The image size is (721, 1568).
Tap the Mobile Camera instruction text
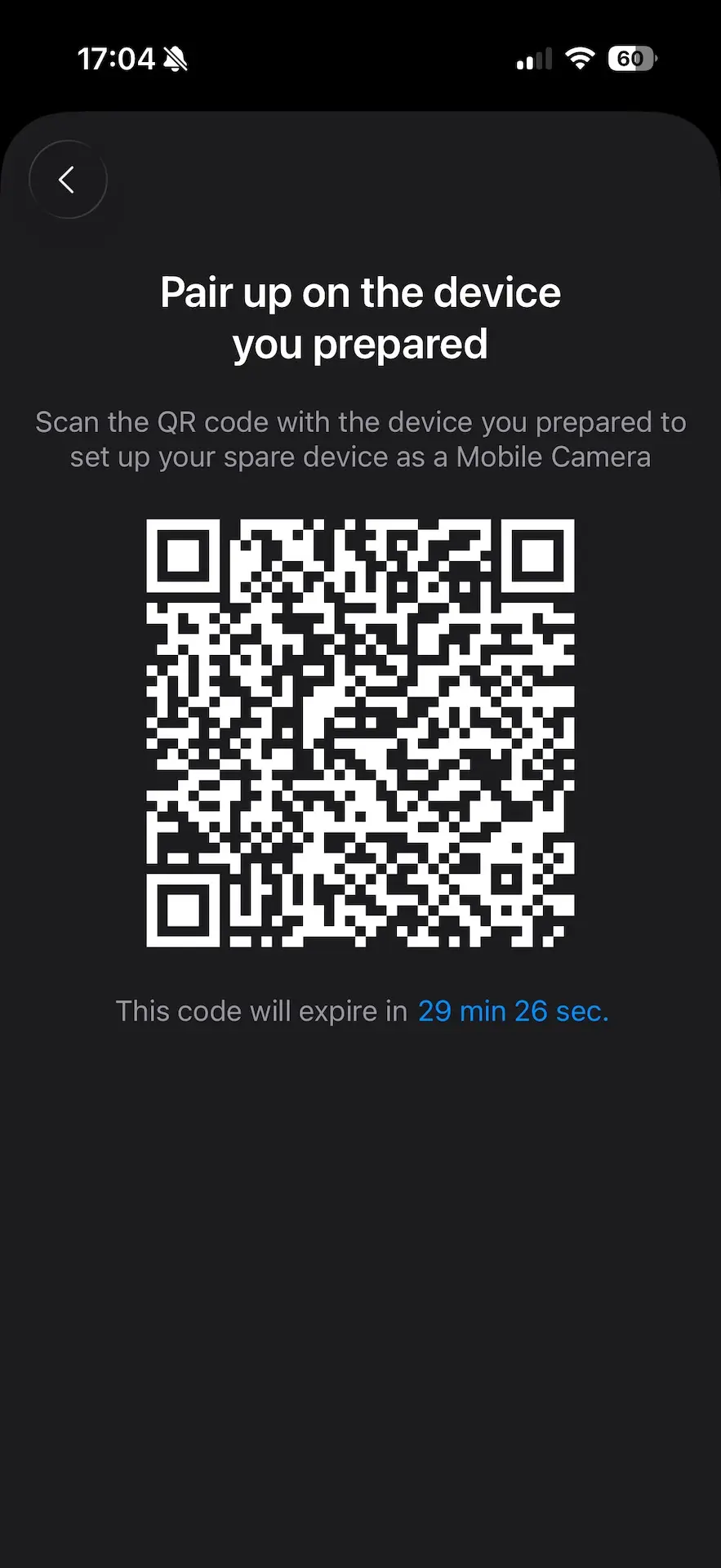tap(360, 439)
